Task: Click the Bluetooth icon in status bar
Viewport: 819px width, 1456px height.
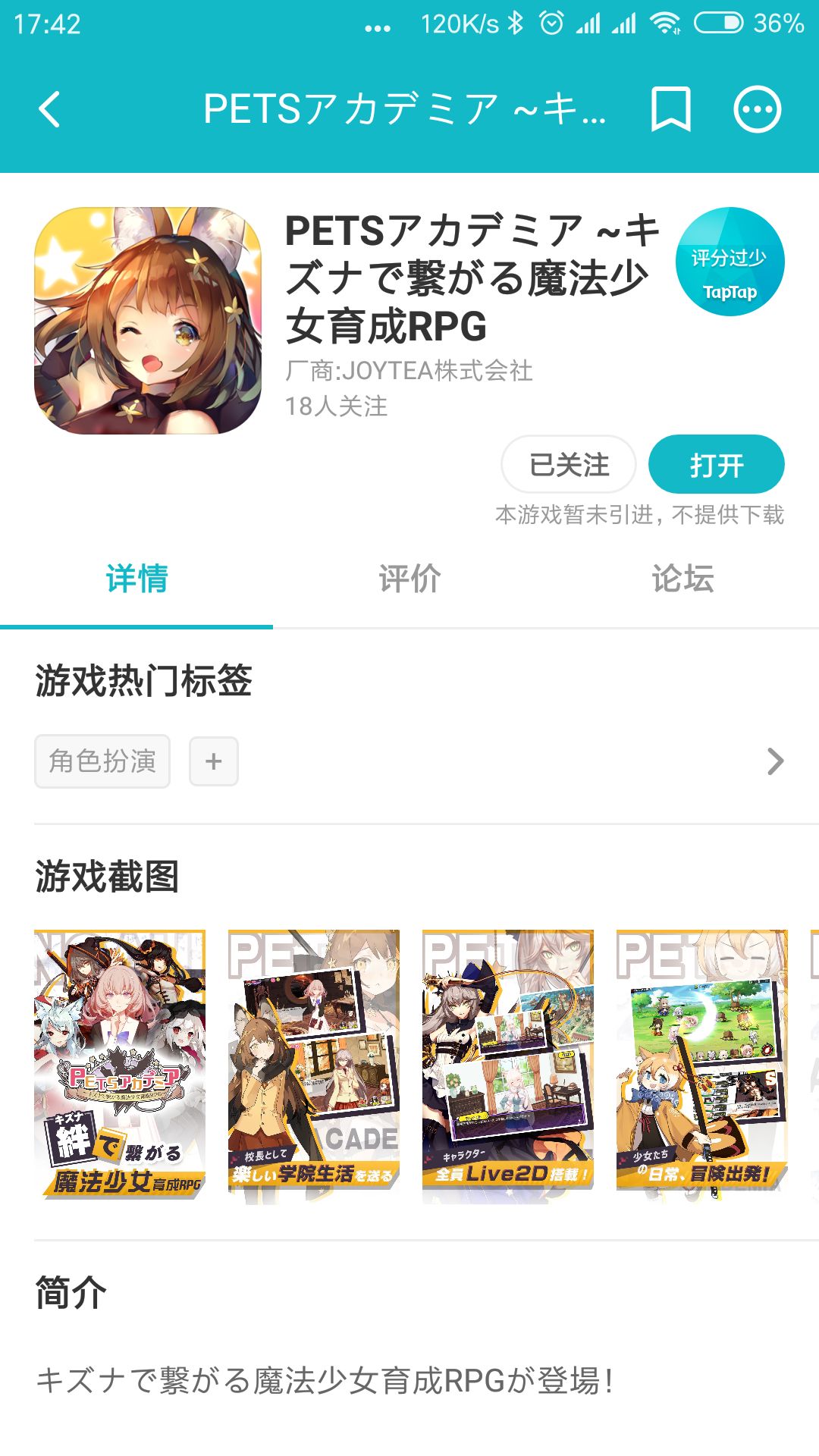Action: (516, 23)
